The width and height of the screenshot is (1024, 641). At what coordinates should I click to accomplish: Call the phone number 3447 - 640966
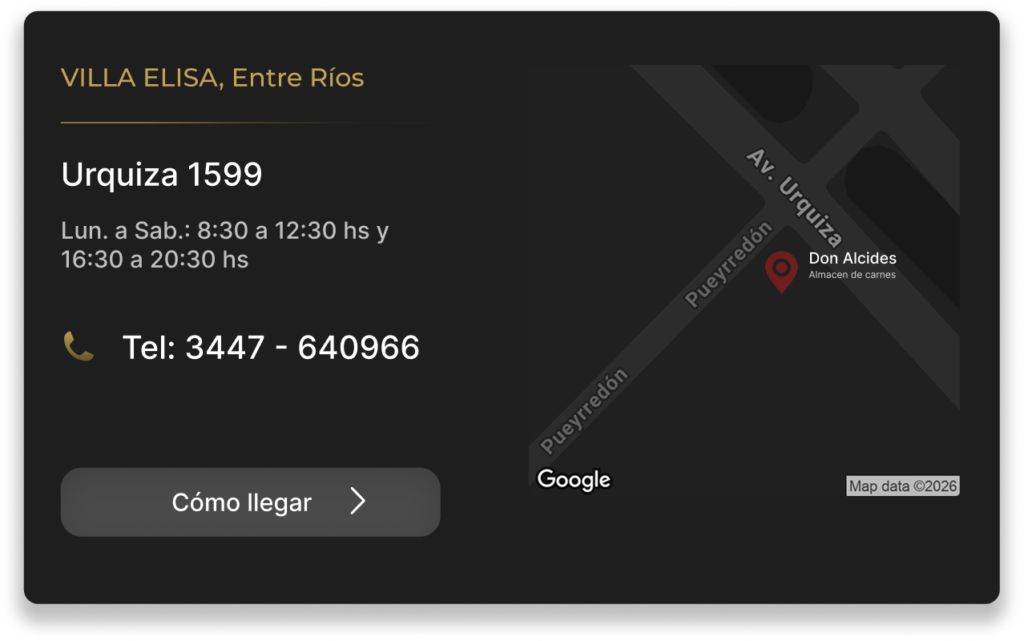(x=270, y=348)
